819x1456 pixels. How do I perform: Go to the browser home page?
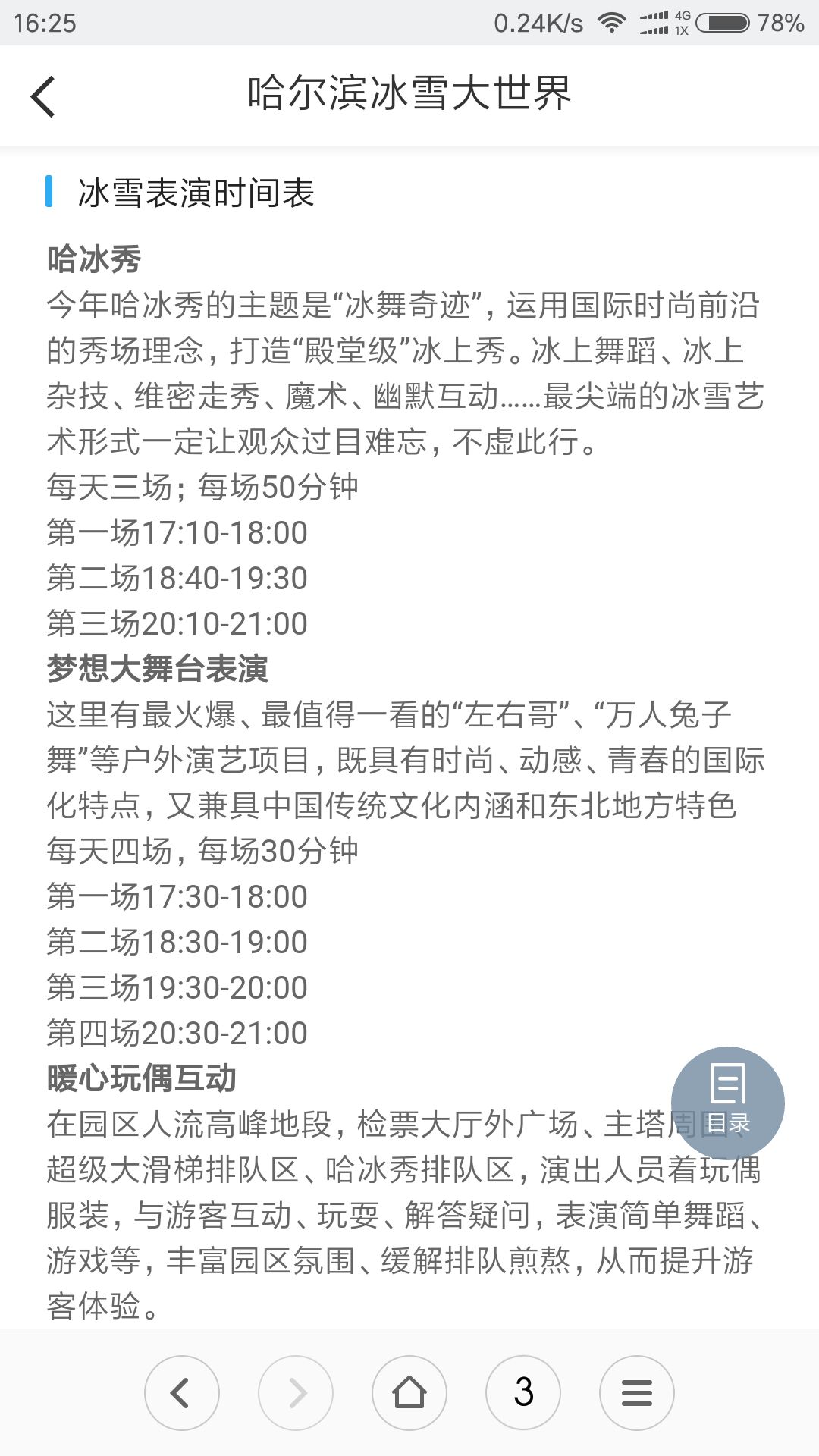coord(409,1393)
